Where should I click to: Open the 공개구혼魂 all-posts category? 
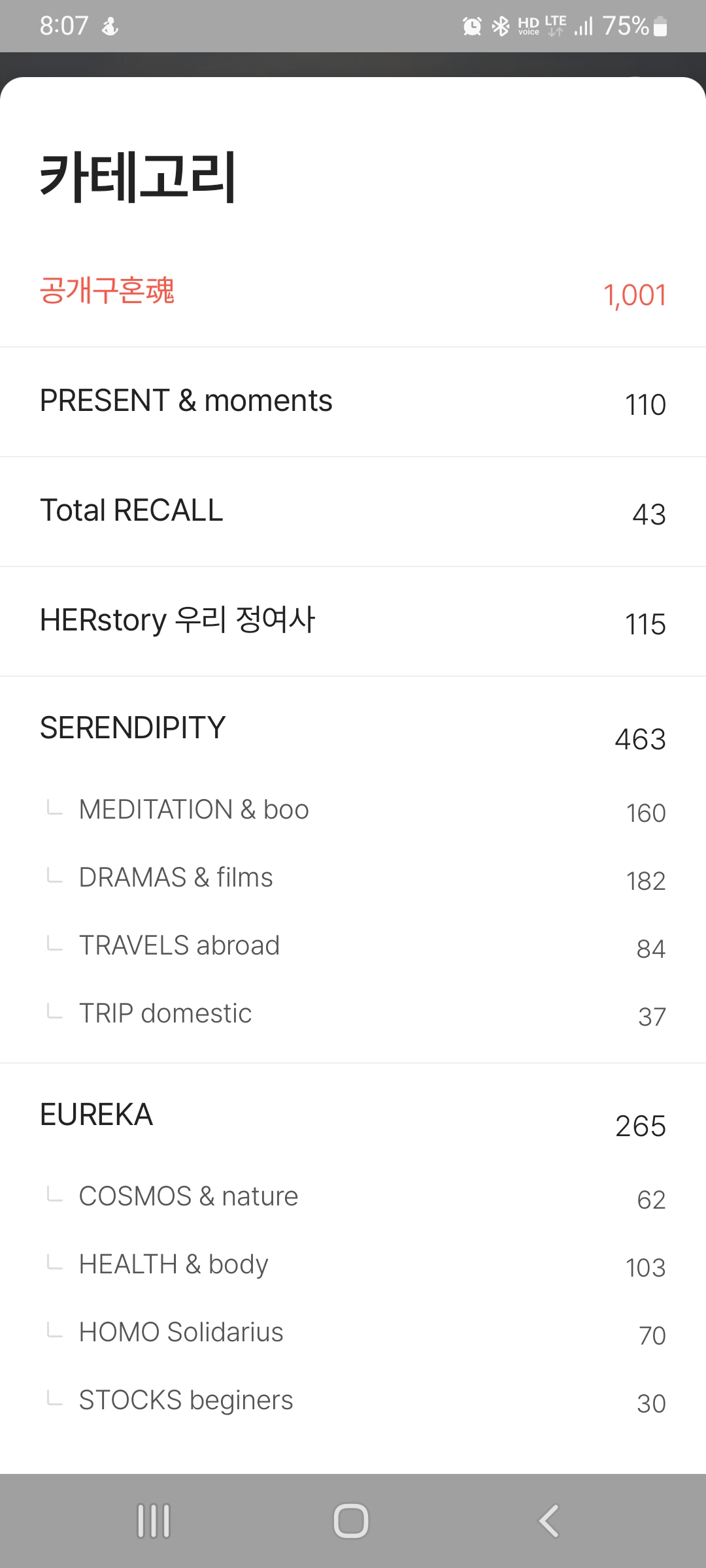(x=353, y=292)
